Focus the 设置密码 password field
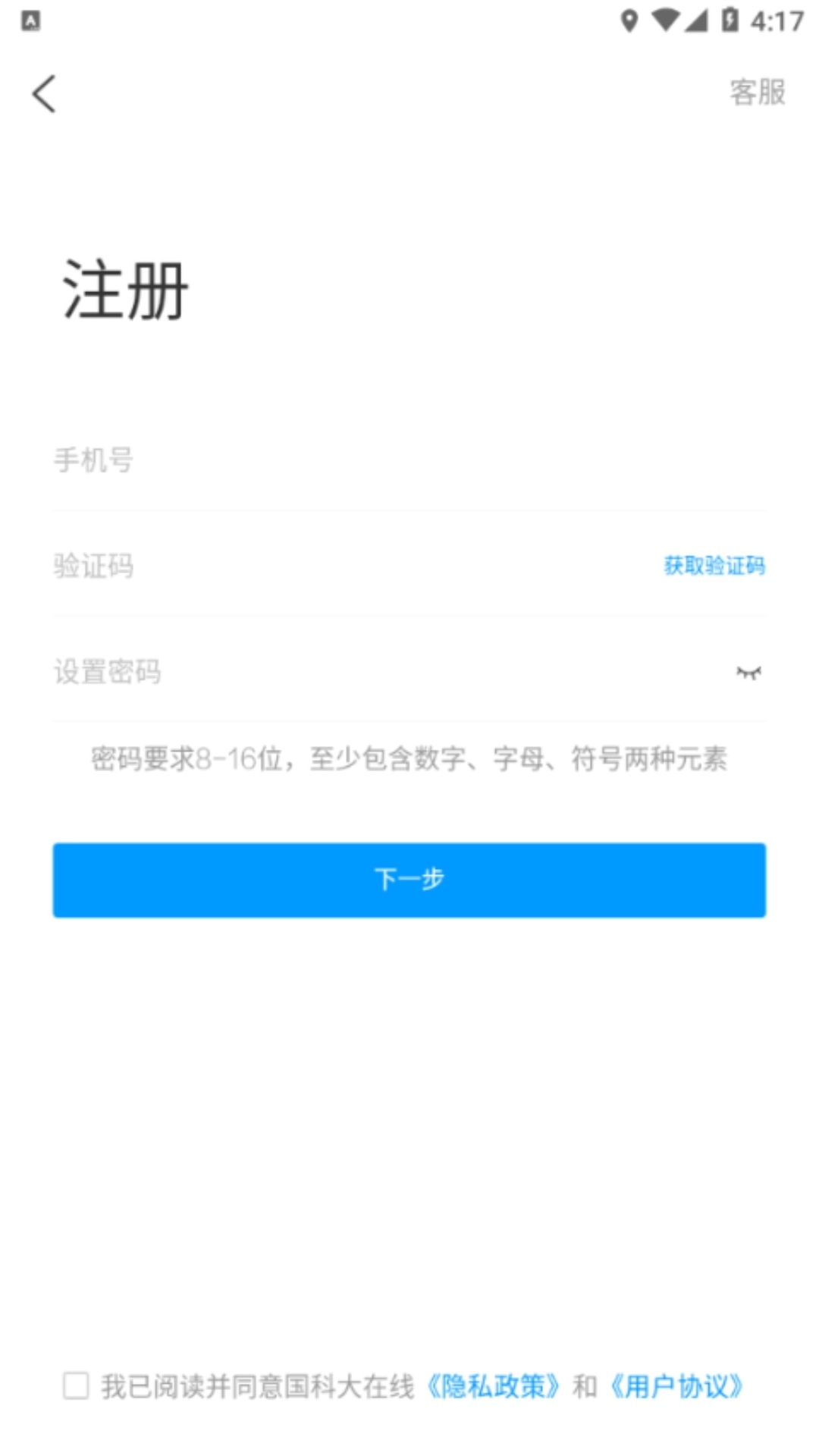819x1456 pixels. coord(303,672)
